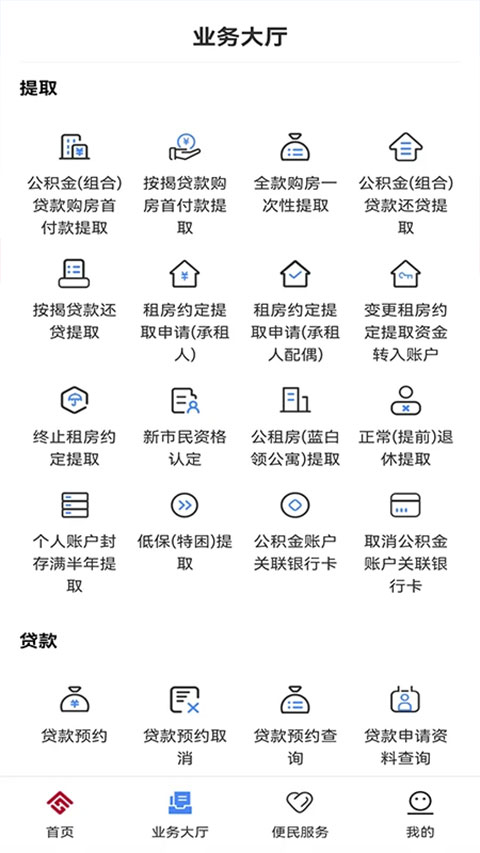Tap 按揭贷款还贷提取
The image size is (480, 853).
[75, 299]
